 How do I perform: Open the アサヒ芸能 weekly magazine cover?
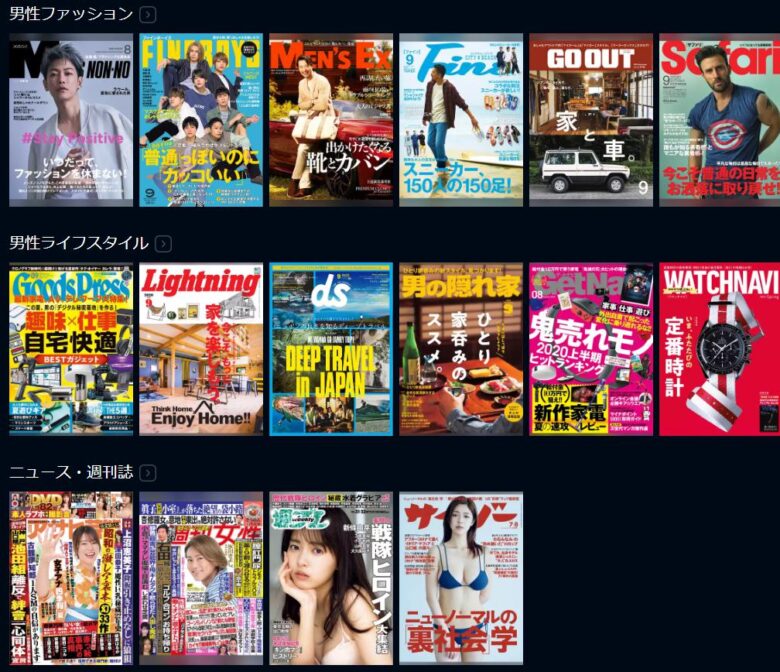tap(71, 578)
